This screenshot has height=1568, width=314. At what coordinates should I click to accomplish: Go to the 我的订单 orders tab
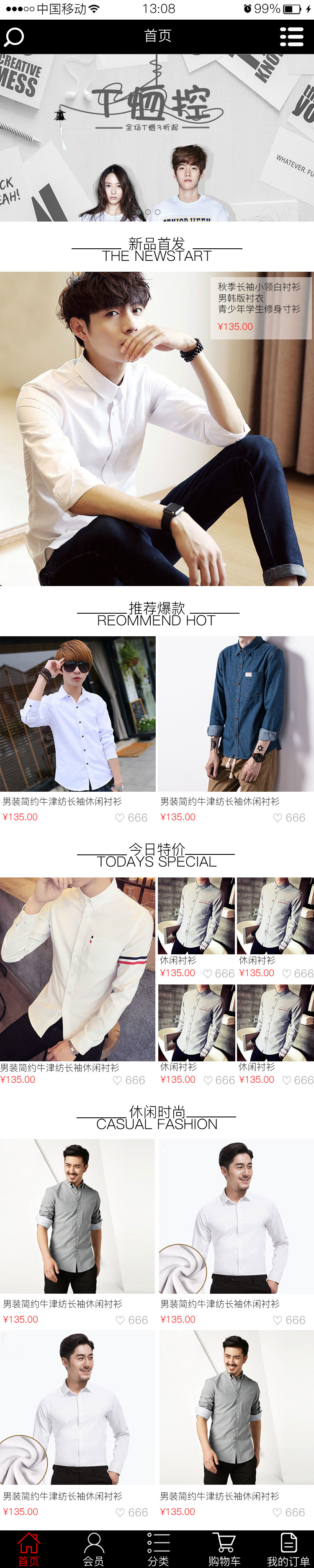coord(288,1548)
